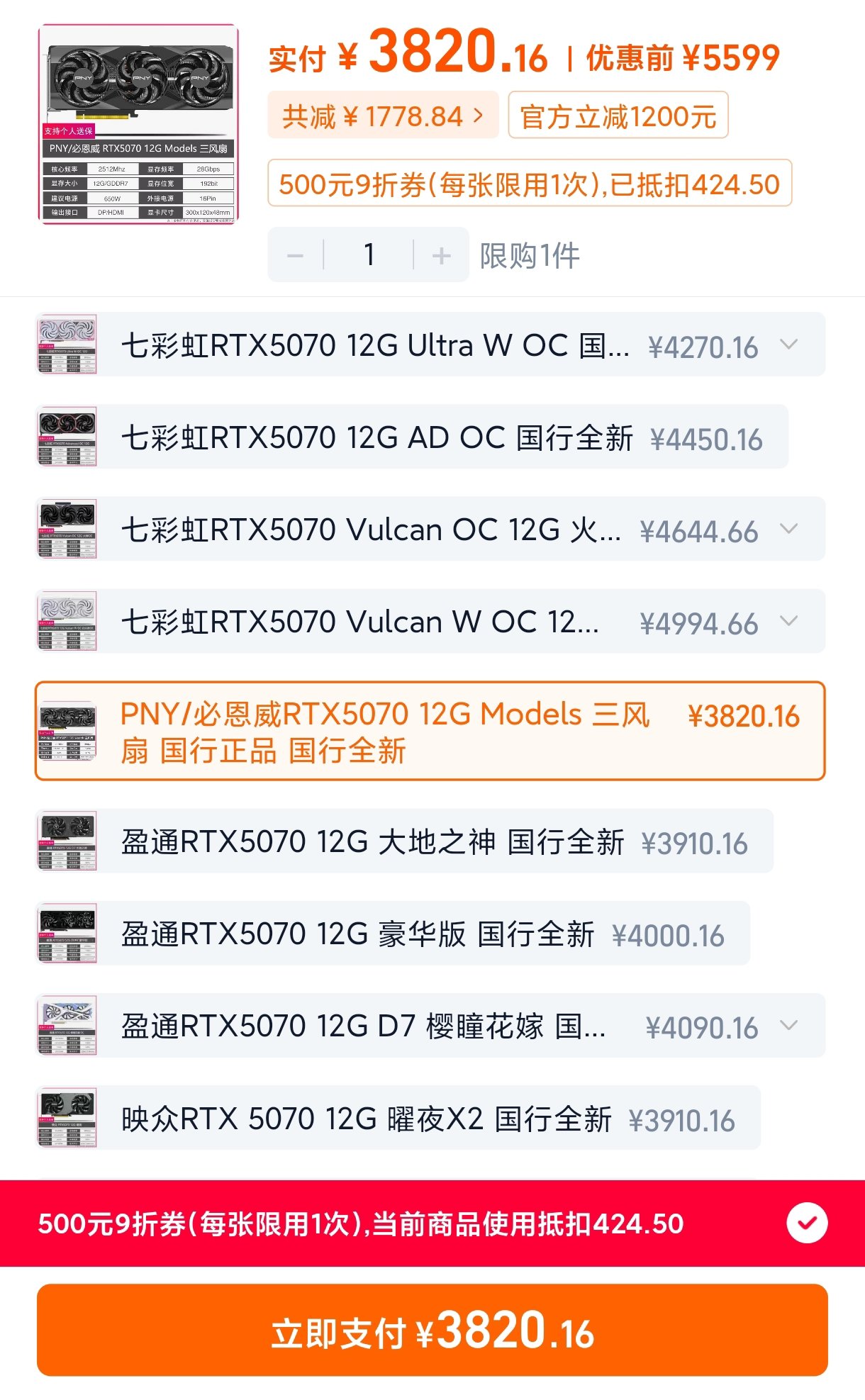This screenshot has height=1400, width=865.
Task: Uncheck the 500元9折券 coupon checkbox
Action: point(807,1223)
